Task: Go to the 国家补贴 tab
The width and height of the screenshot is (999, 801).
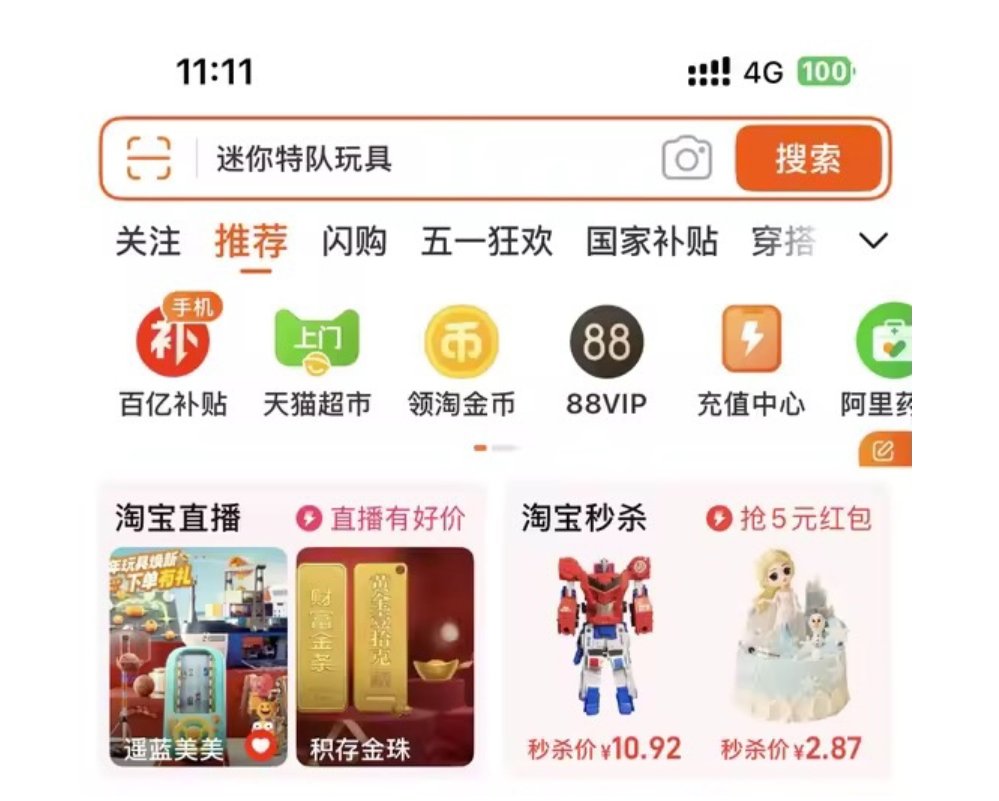Action: [x=652, y=241]
